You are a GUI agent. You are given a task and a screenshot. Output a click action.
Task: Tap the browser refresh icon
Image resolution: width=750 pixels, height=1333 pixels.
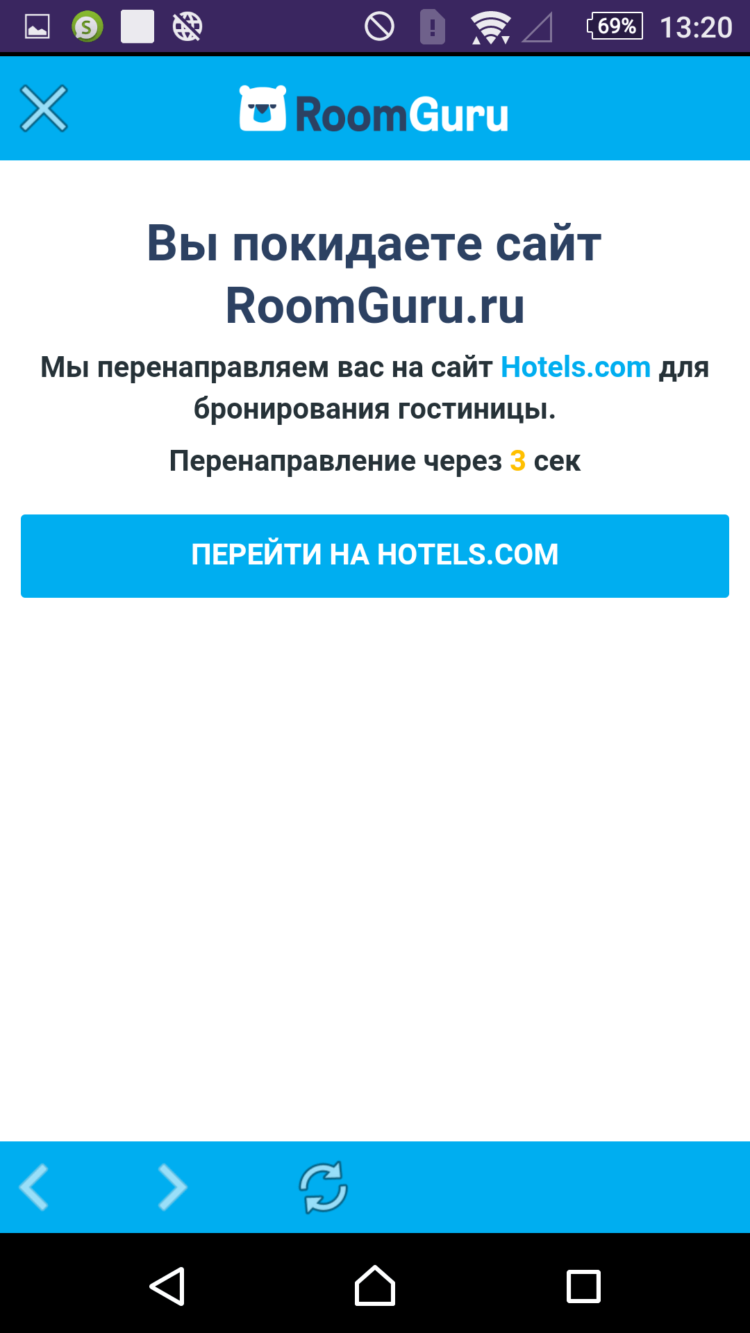point(322,1187)
